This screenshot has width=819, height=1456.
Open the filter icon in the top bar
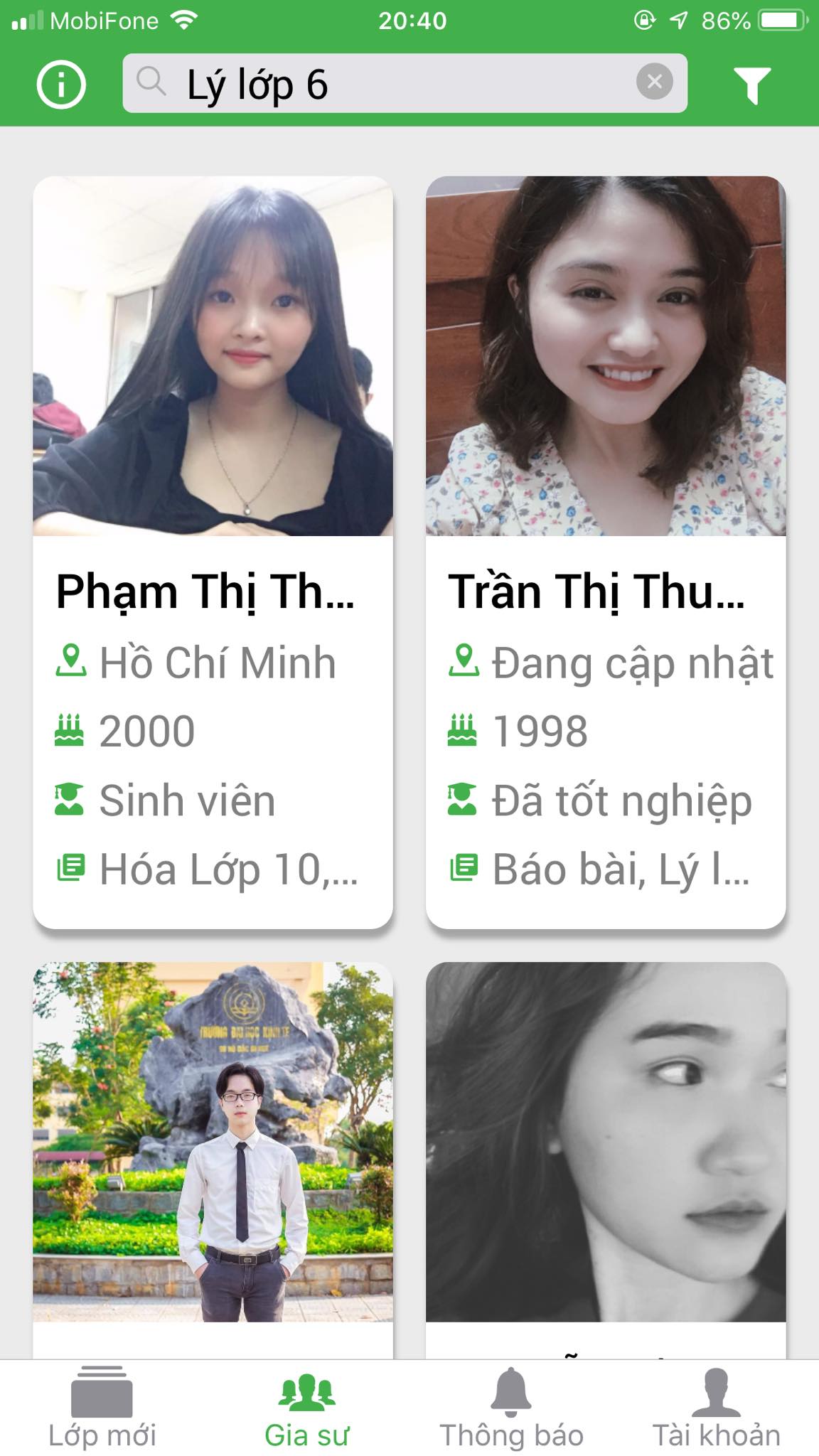click(754, 85)
